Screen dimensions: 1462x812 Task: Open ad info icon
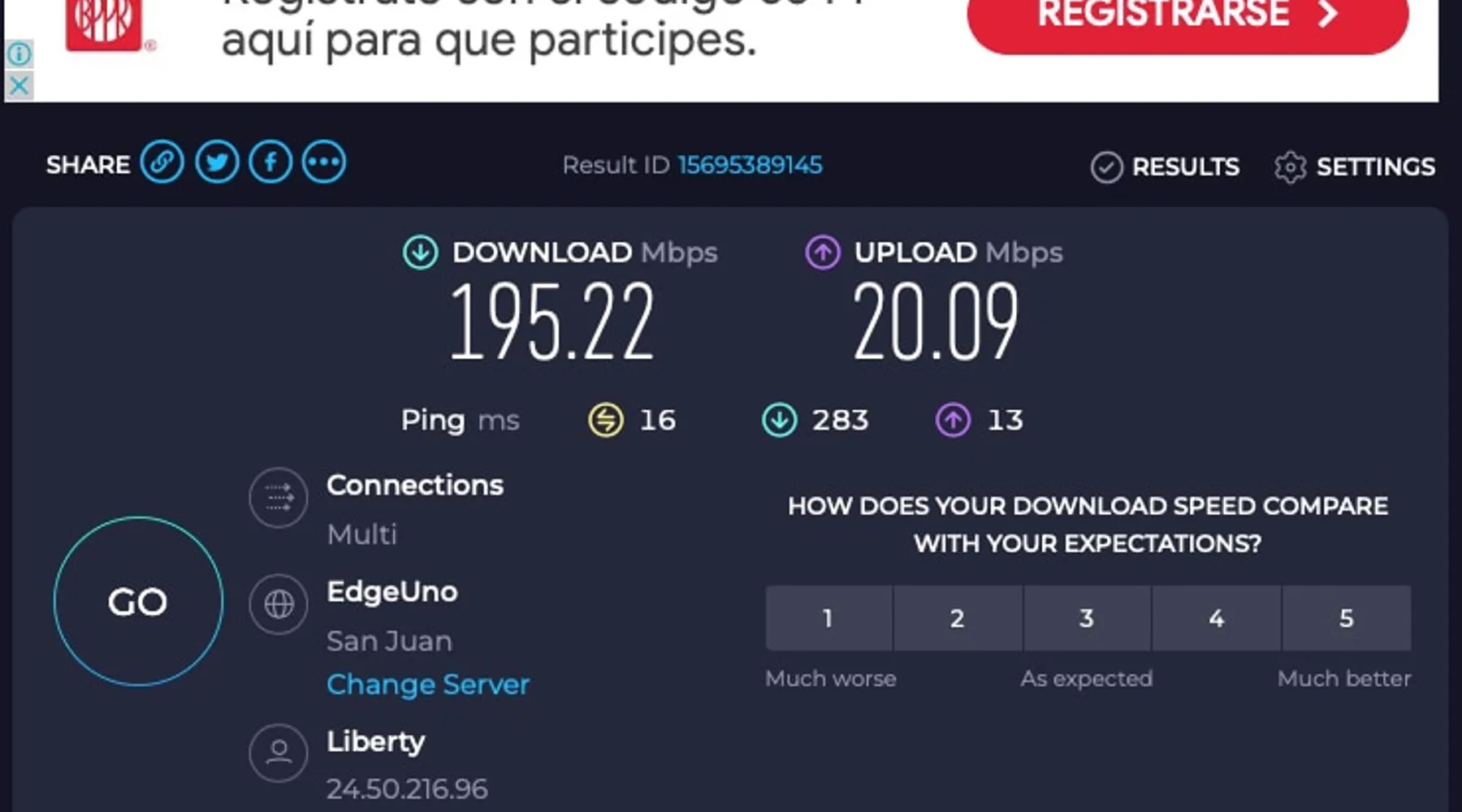coord(19,54)
